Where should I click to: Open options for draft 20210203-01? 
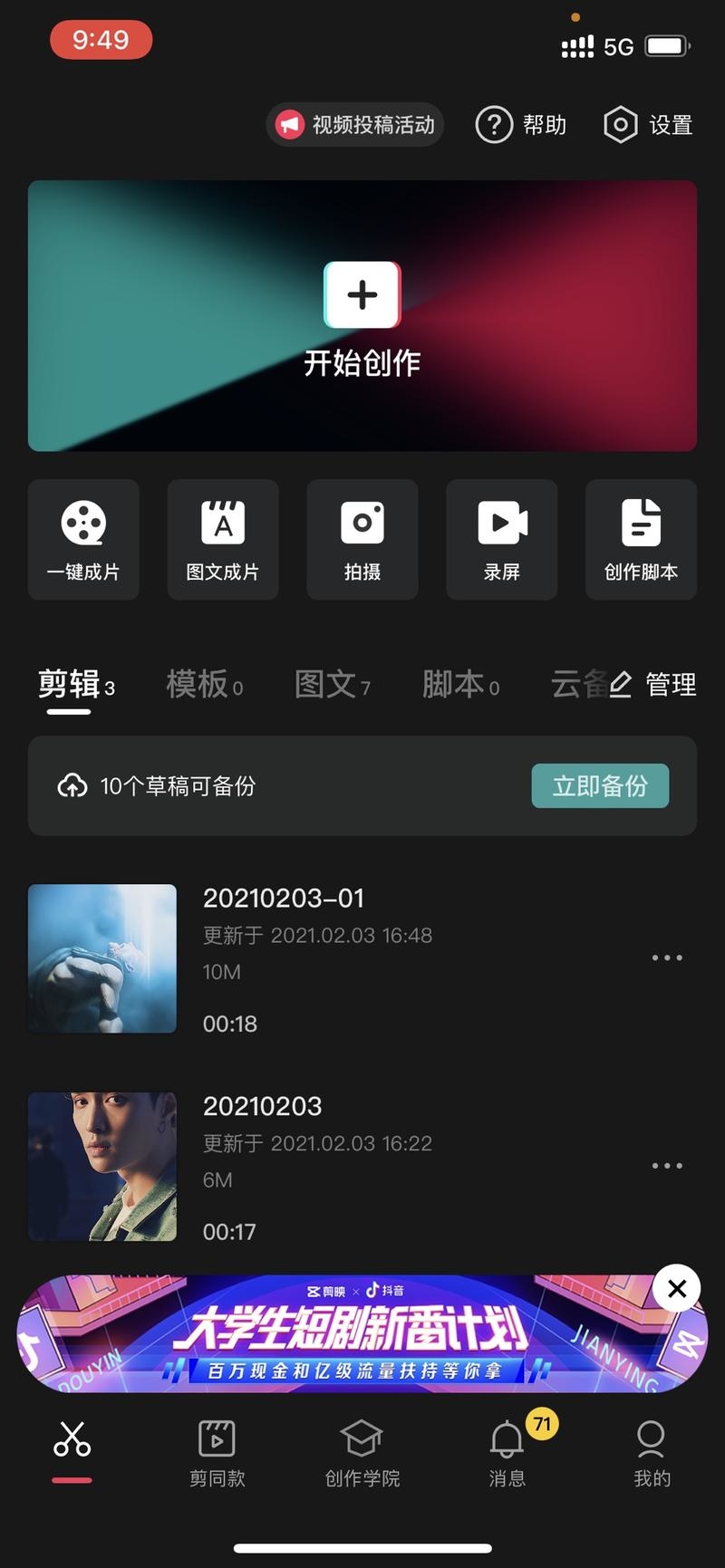tap(667, 957)
